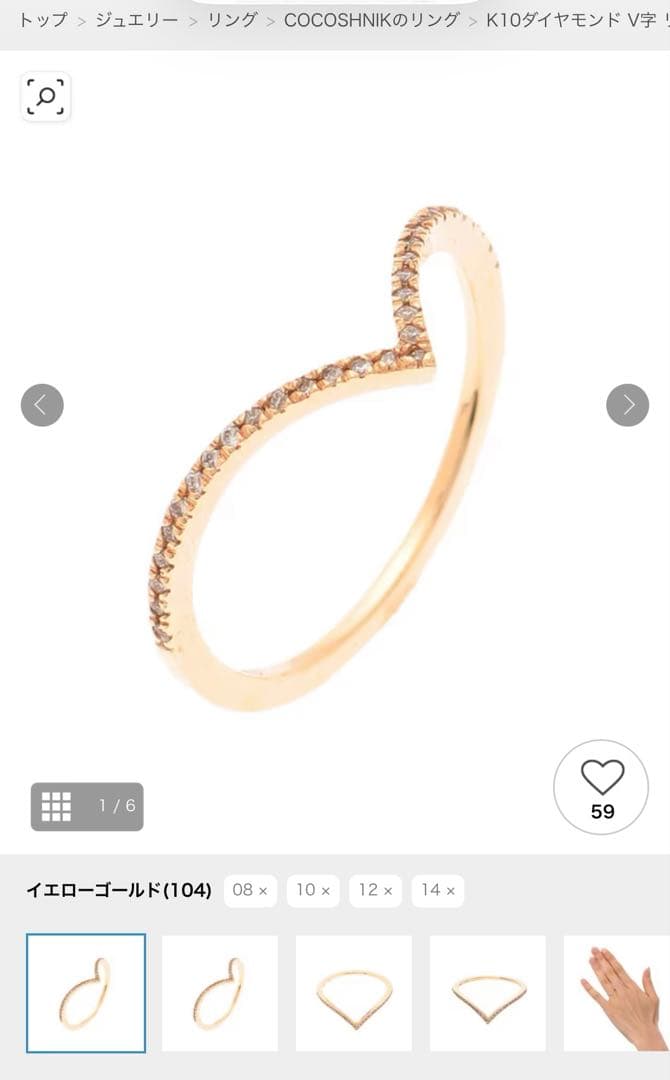The height and width of the screenshot is (1080, 670).
Task: Choose size 12 chip
Action: coord(376,890)
